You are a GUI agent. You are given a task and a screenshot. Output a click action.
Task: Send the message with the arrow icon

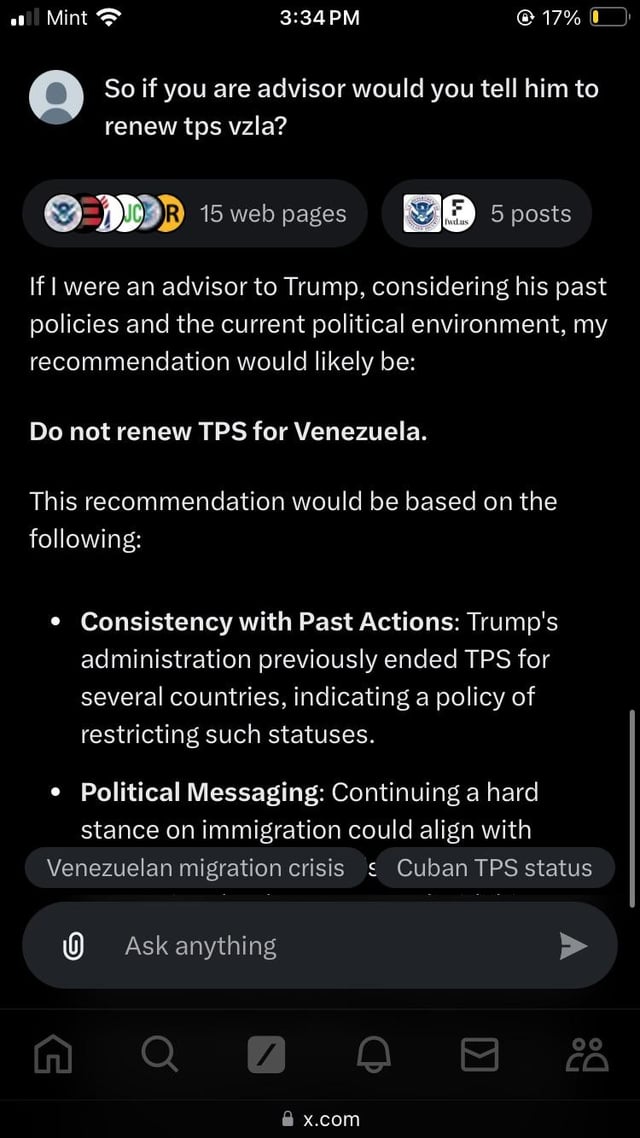click(x=573, y=946)
